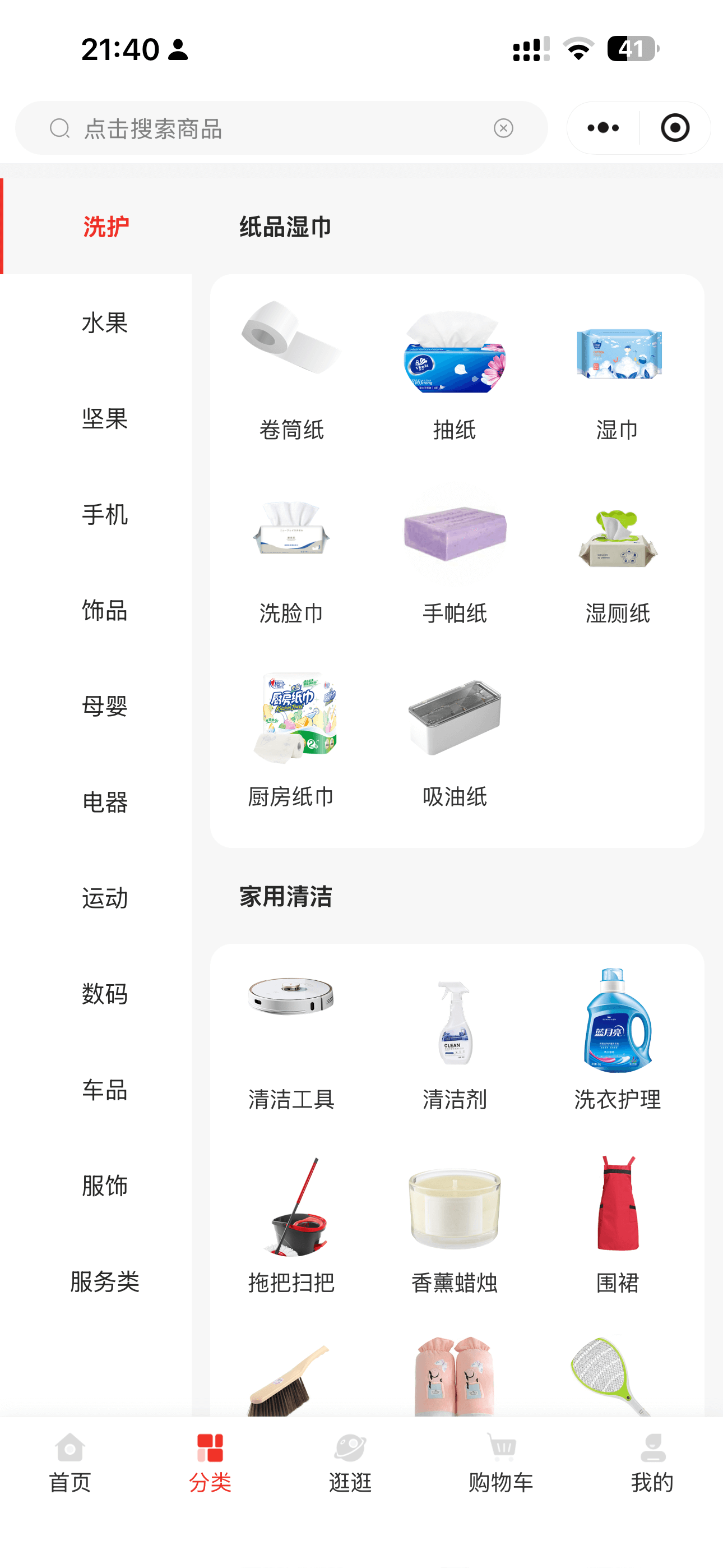Open the 厨房纸巾 subcategory
The width and height of the screenshot is (723, 1568).
click(x=291, y=740)
